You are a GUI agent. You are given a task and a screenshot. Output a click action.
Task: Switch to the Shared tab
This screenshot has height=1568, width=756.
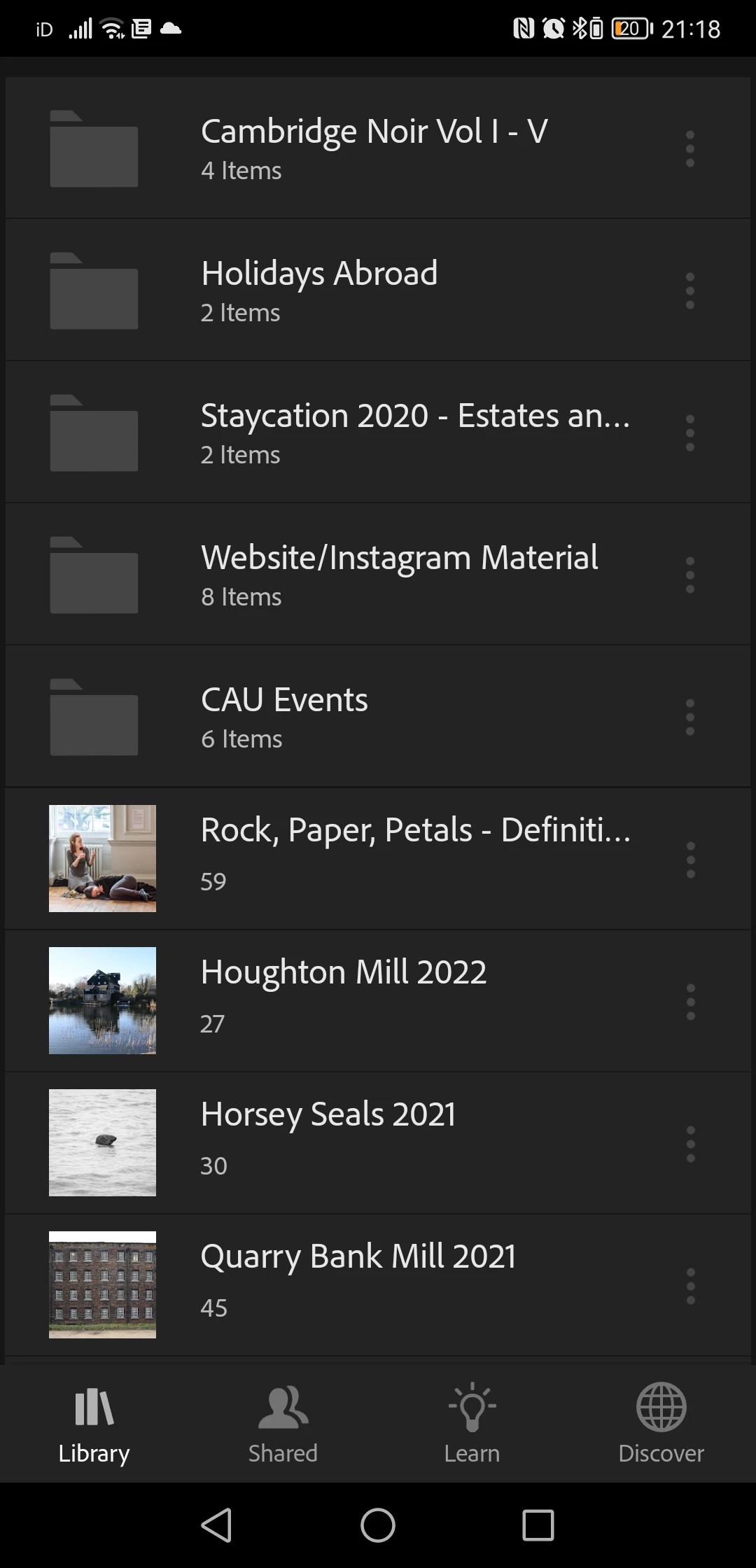283,1424
